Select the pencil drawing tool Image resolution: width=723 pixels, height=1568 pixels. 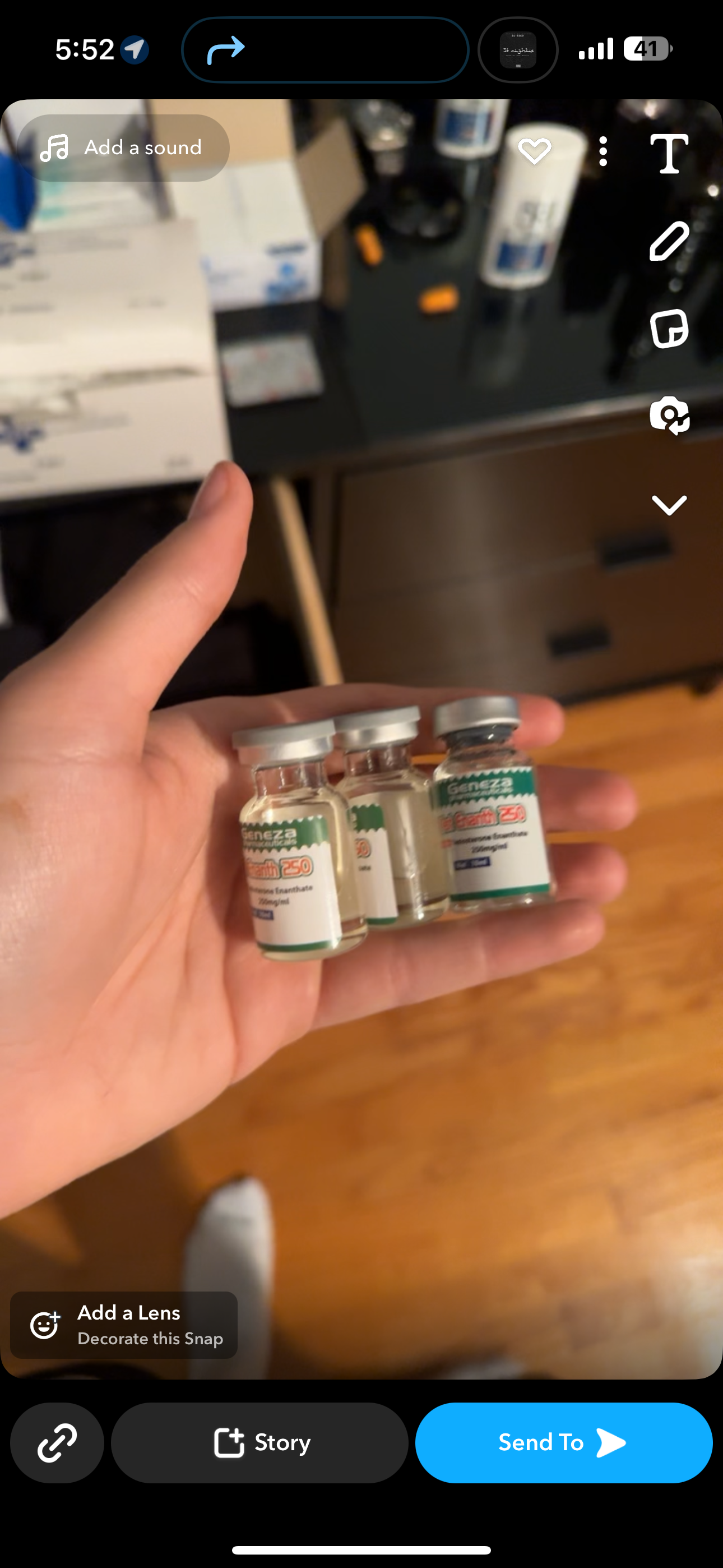[669, 242]
